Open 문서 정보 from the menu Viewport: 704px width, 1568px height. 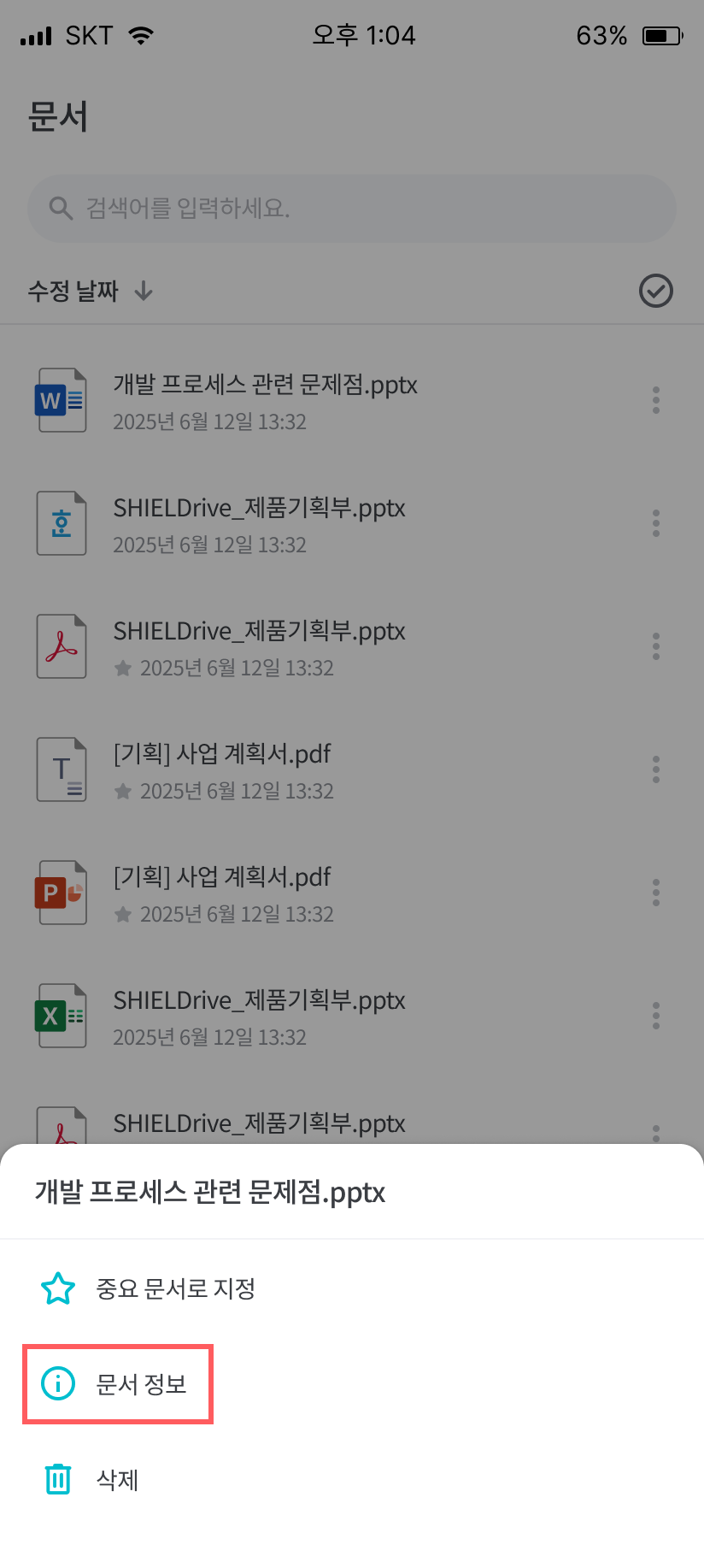point(144,1384)
